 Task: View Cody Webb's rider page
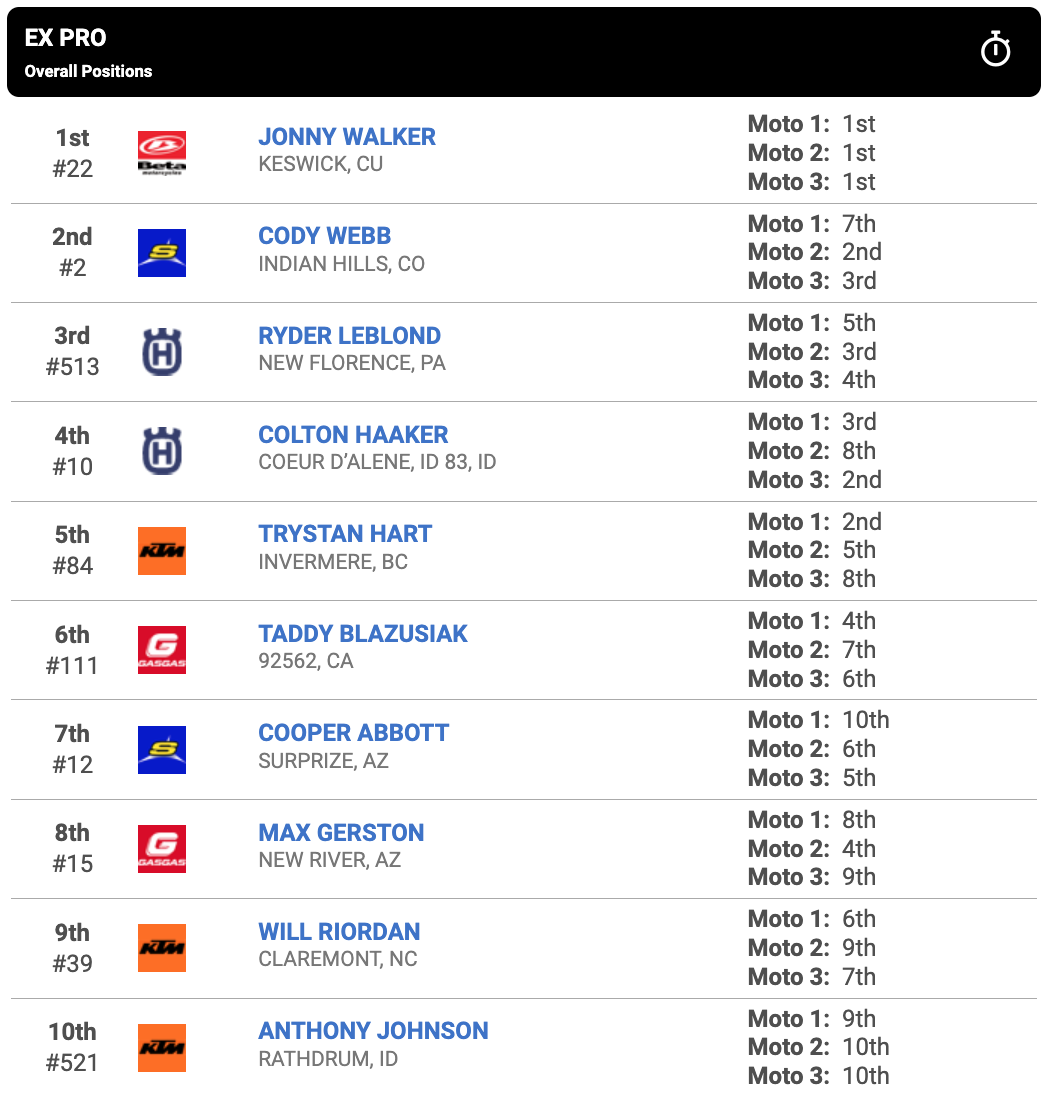coord(324,236)
